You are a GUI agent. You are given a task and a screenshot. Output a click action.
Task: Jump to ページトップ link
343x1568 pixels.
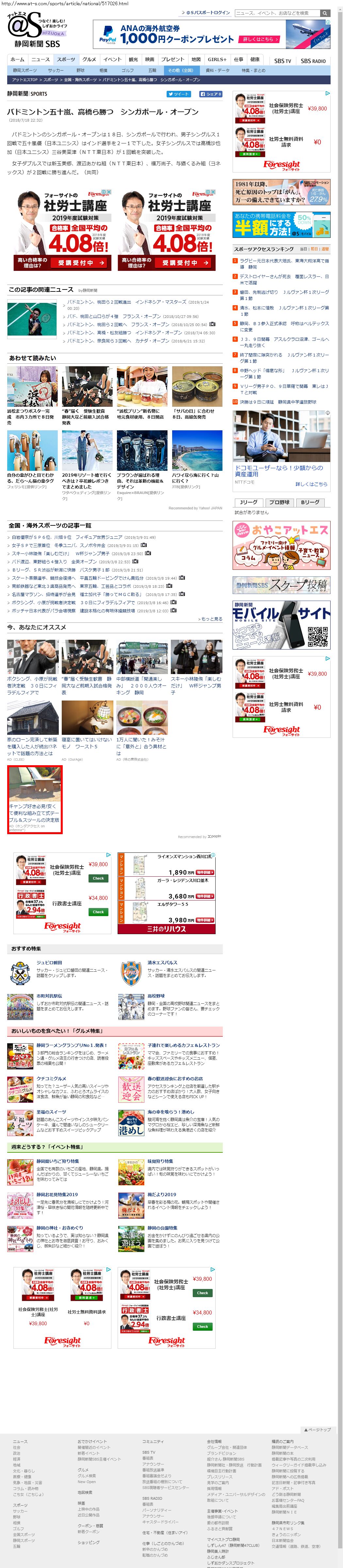tap(318, 1430)
